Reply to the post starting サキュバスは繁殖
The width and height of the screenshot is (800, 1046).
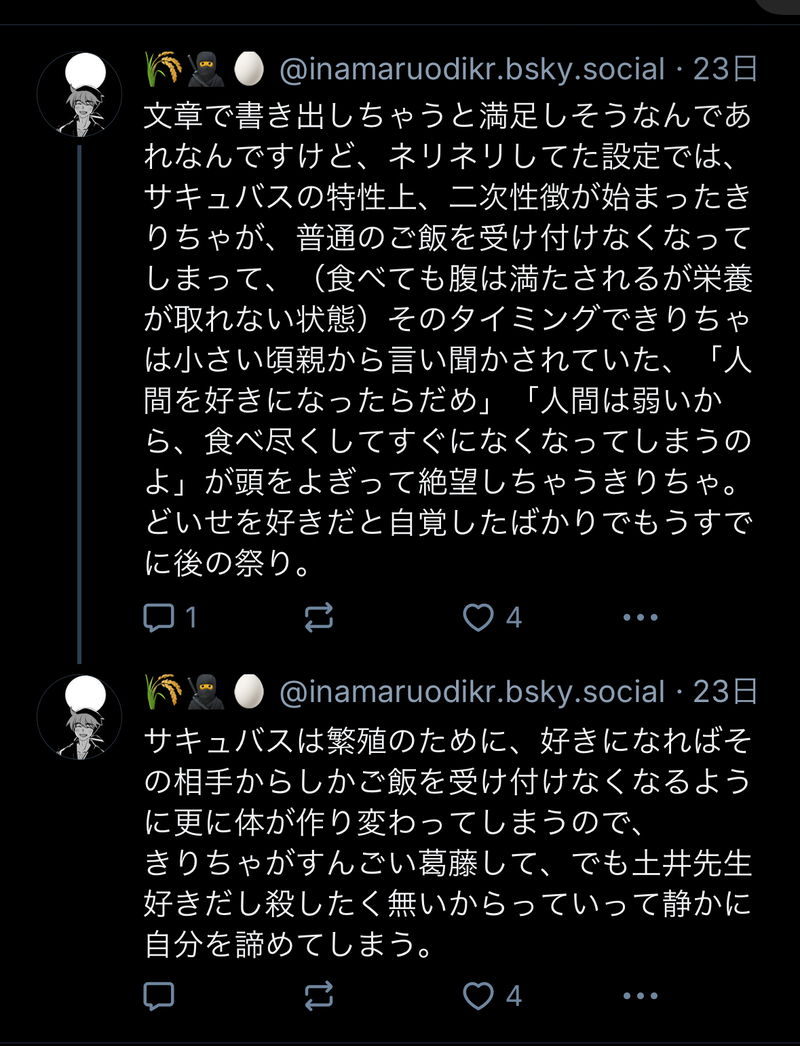click(x=159, y=996)
